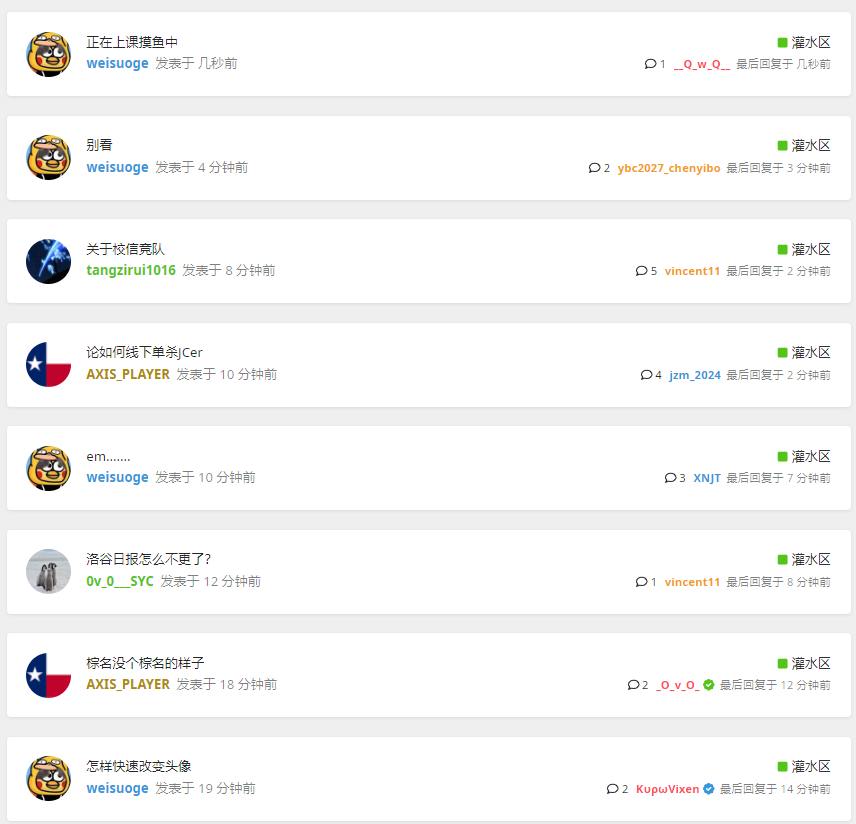Open last replier jzm_2024's profile
Image resolution: width=856 pixels, height=824 pixels.
pos(694,375)
